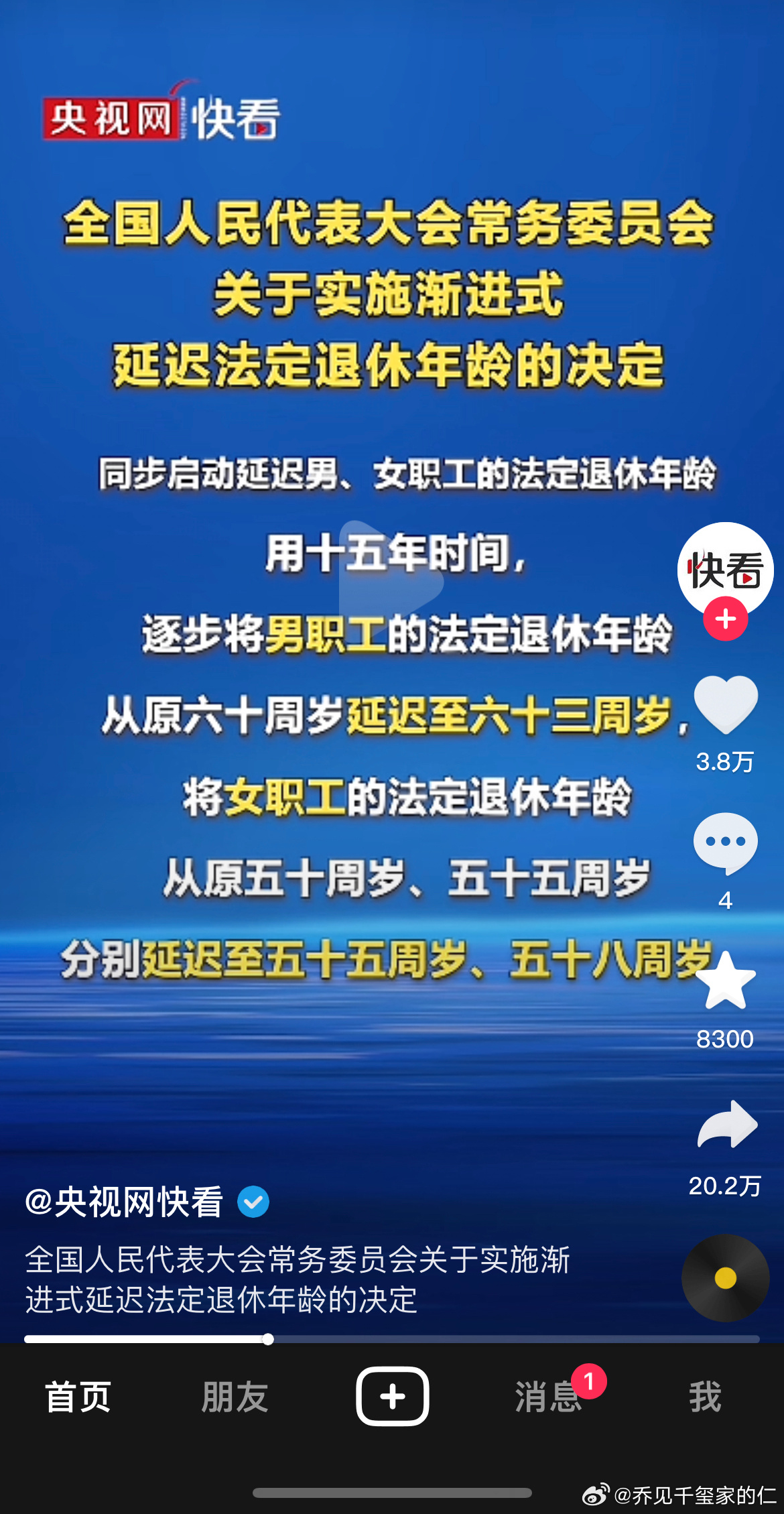
Task: Open the comments section
Action: tap(726, 843)
